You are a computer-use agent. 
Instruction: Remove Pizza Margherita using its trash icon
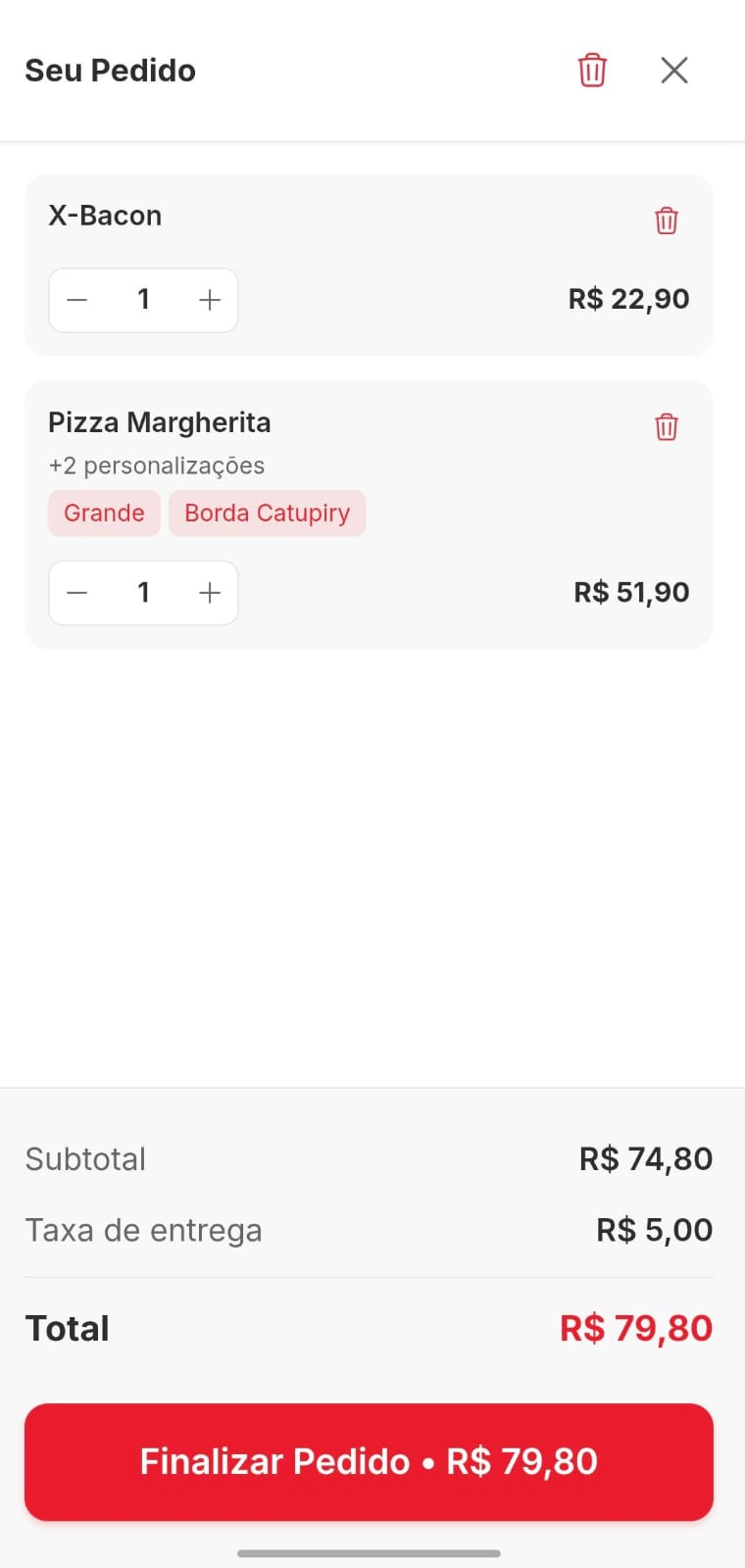pyautogui.click(x=666, y=426)
